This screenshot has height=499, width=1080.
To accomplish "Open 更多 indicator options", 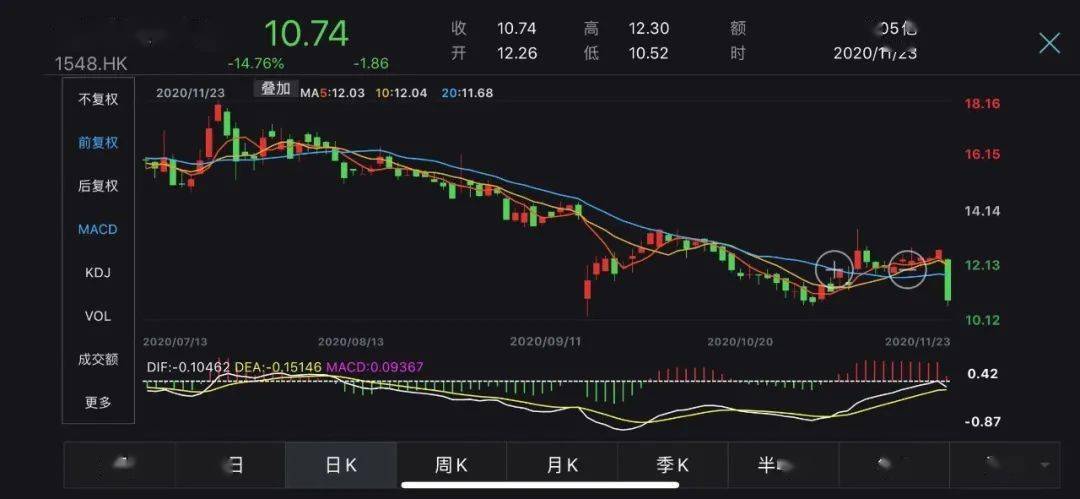I will 98,403.
